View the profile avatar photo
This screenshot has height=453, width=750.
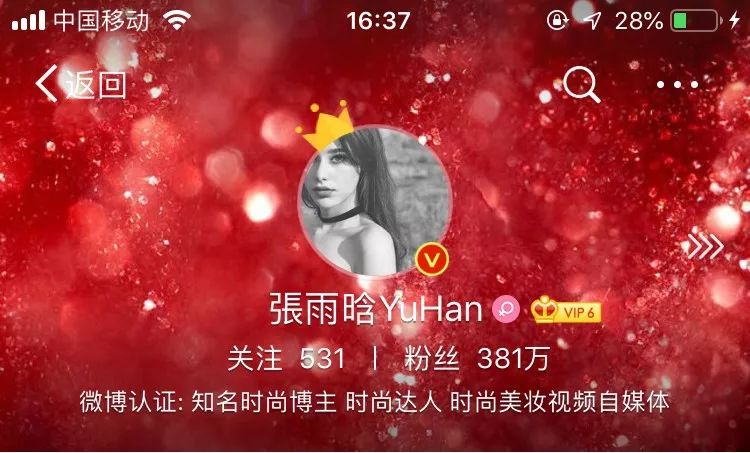pos(375,201)
